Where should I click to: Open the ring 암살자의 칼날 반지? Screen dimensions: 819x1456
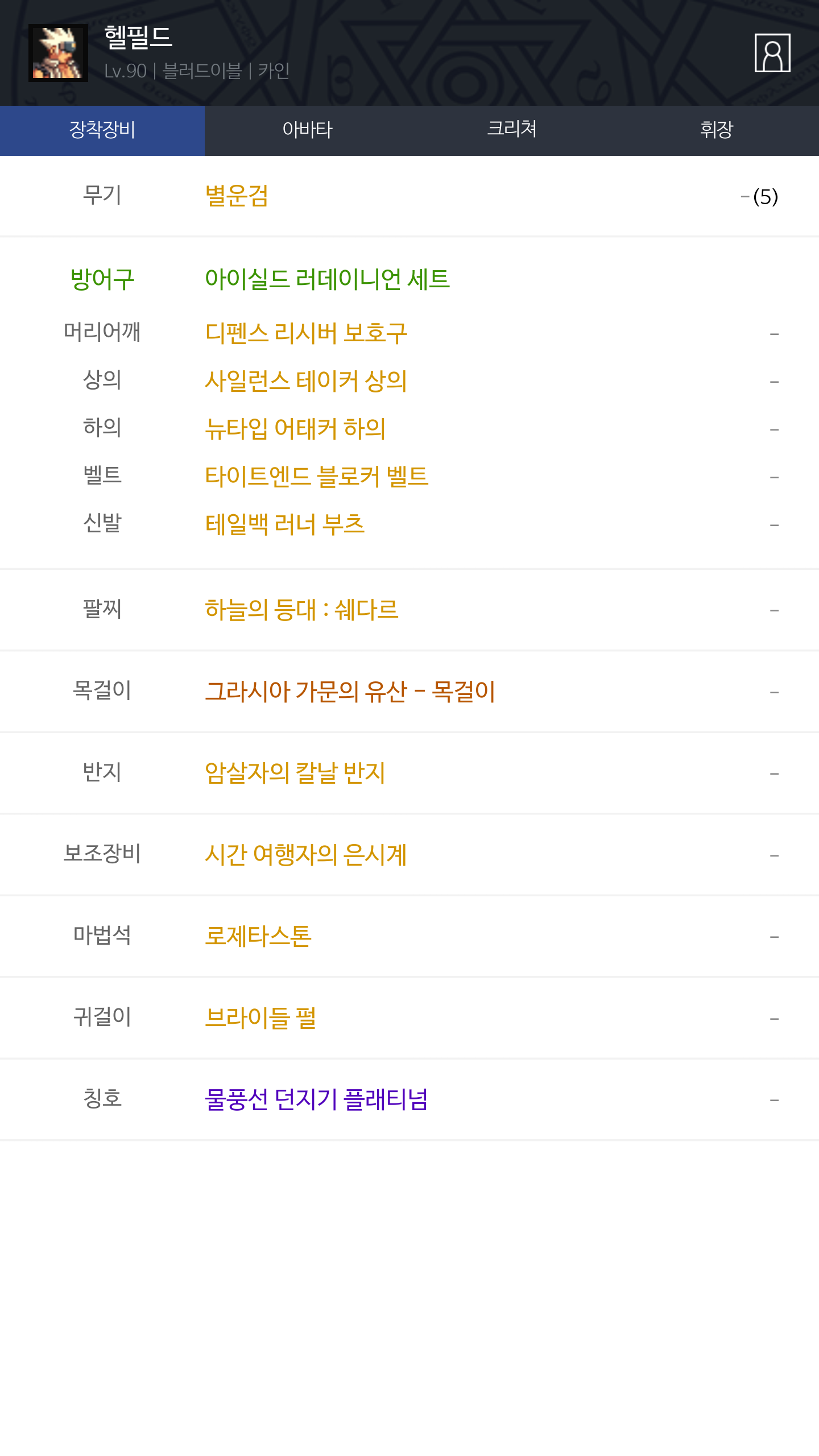(295, 773)
